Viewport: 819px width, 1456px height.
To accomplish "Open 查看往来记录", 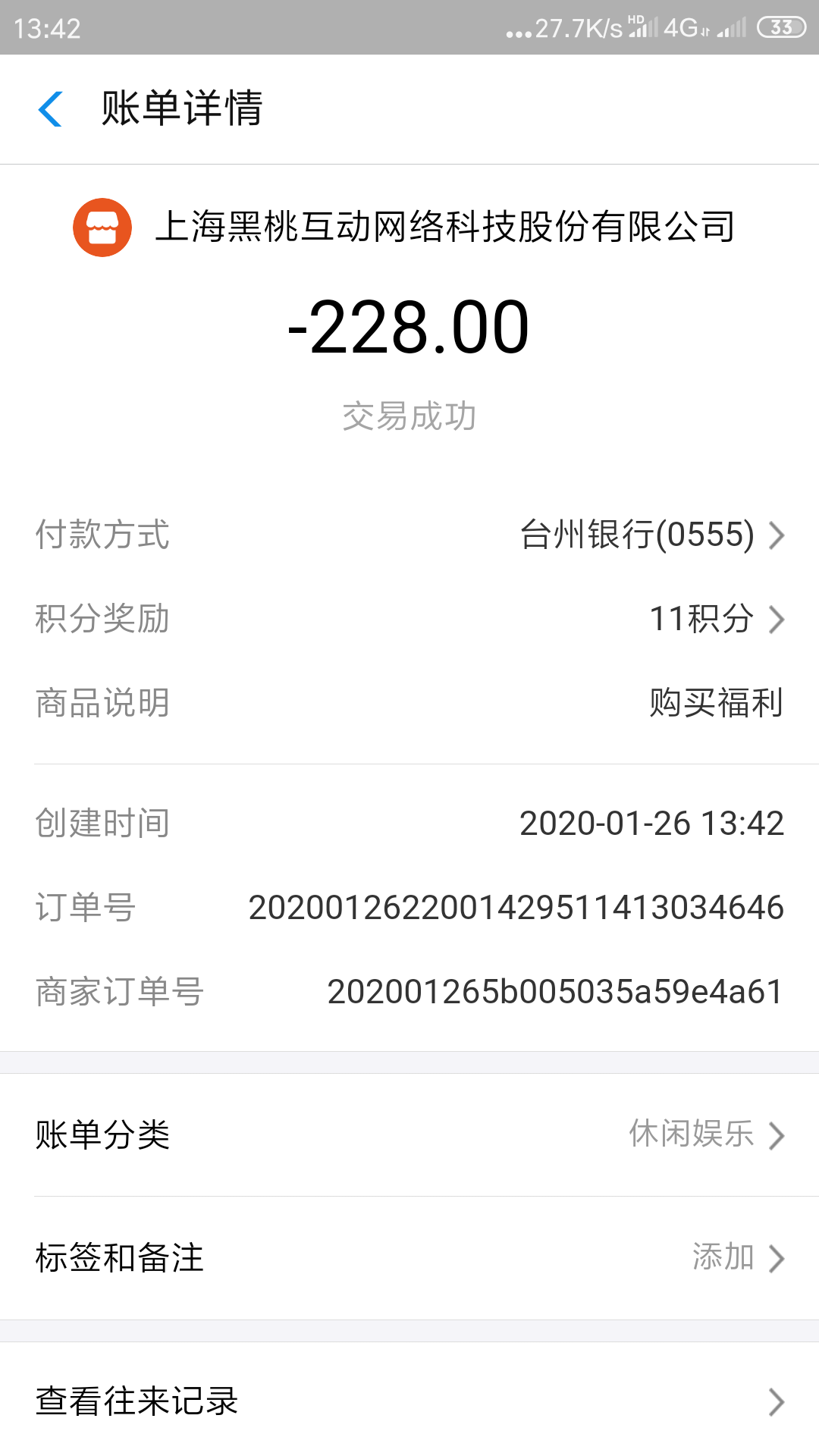I will point(409,1401).
